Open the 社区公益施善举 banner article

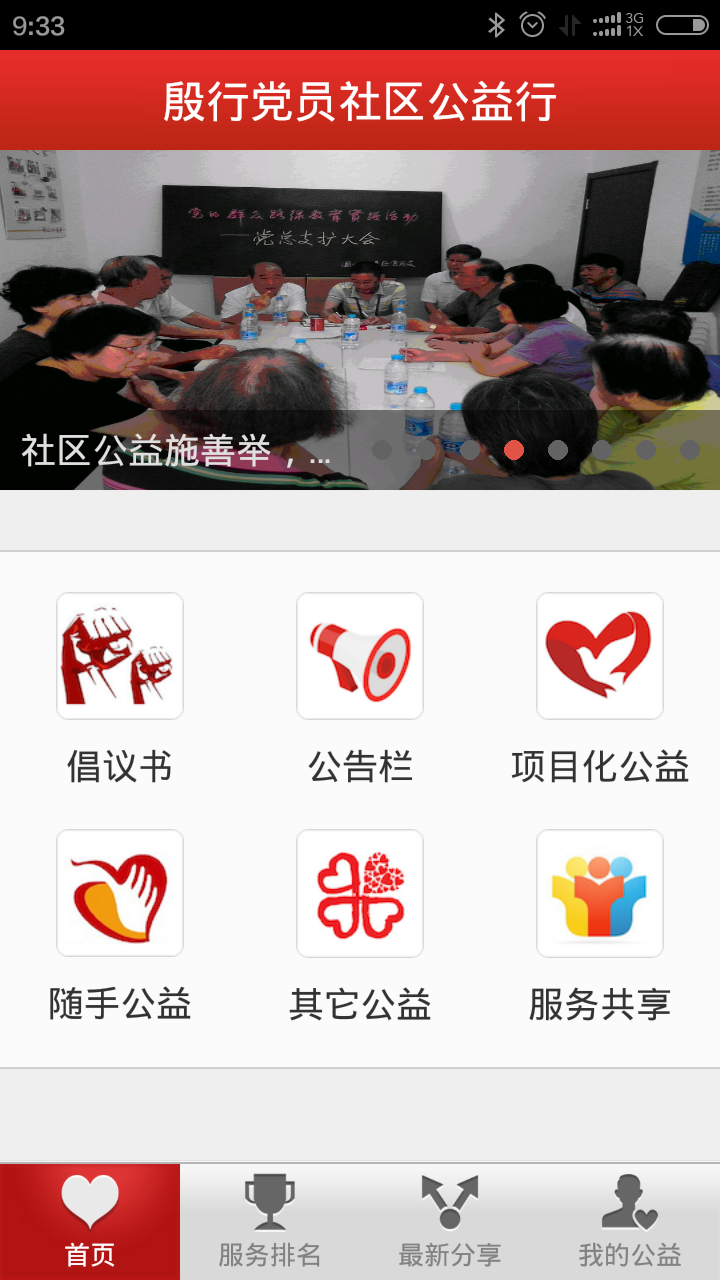point(360,320)
